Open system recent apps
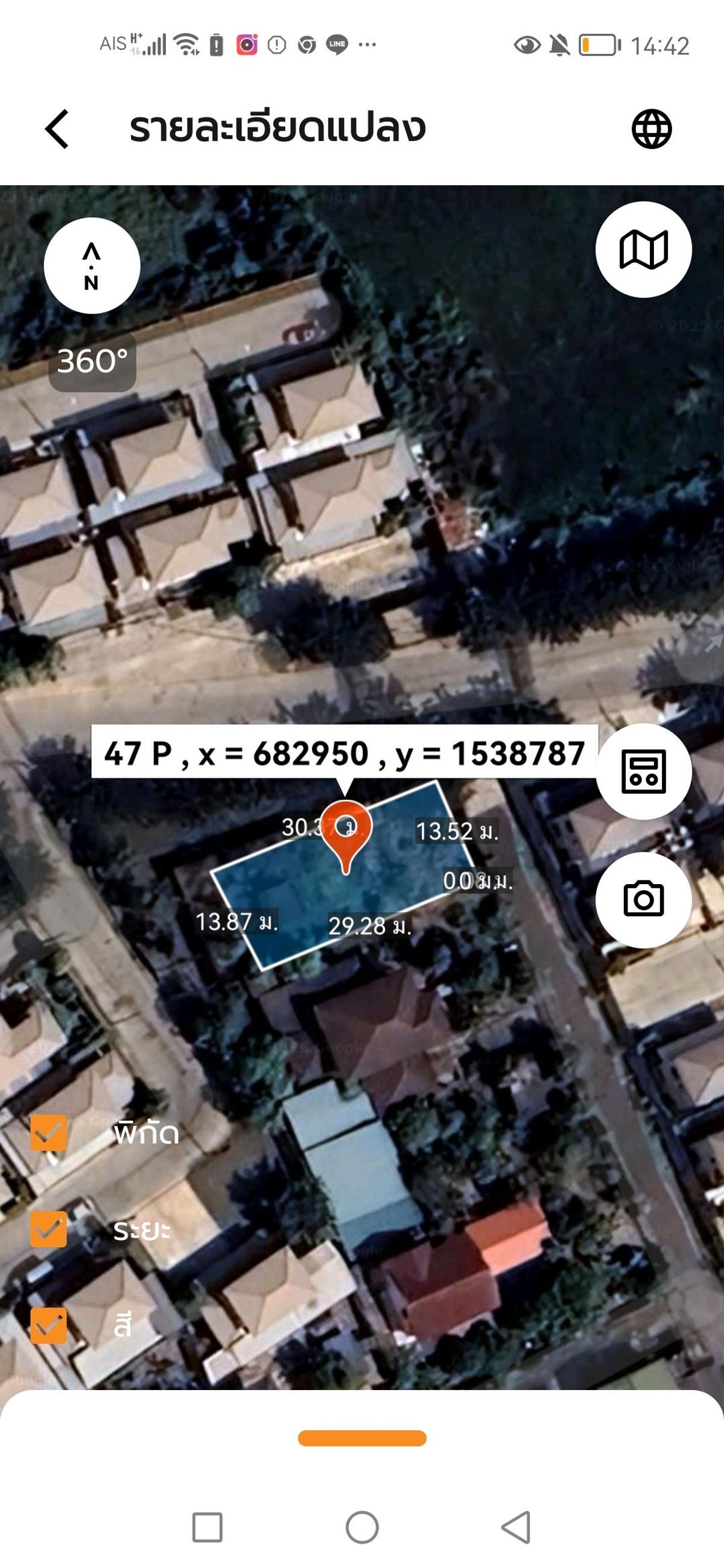Viewport: 724px width, 1568px height. coord(207,1527)
